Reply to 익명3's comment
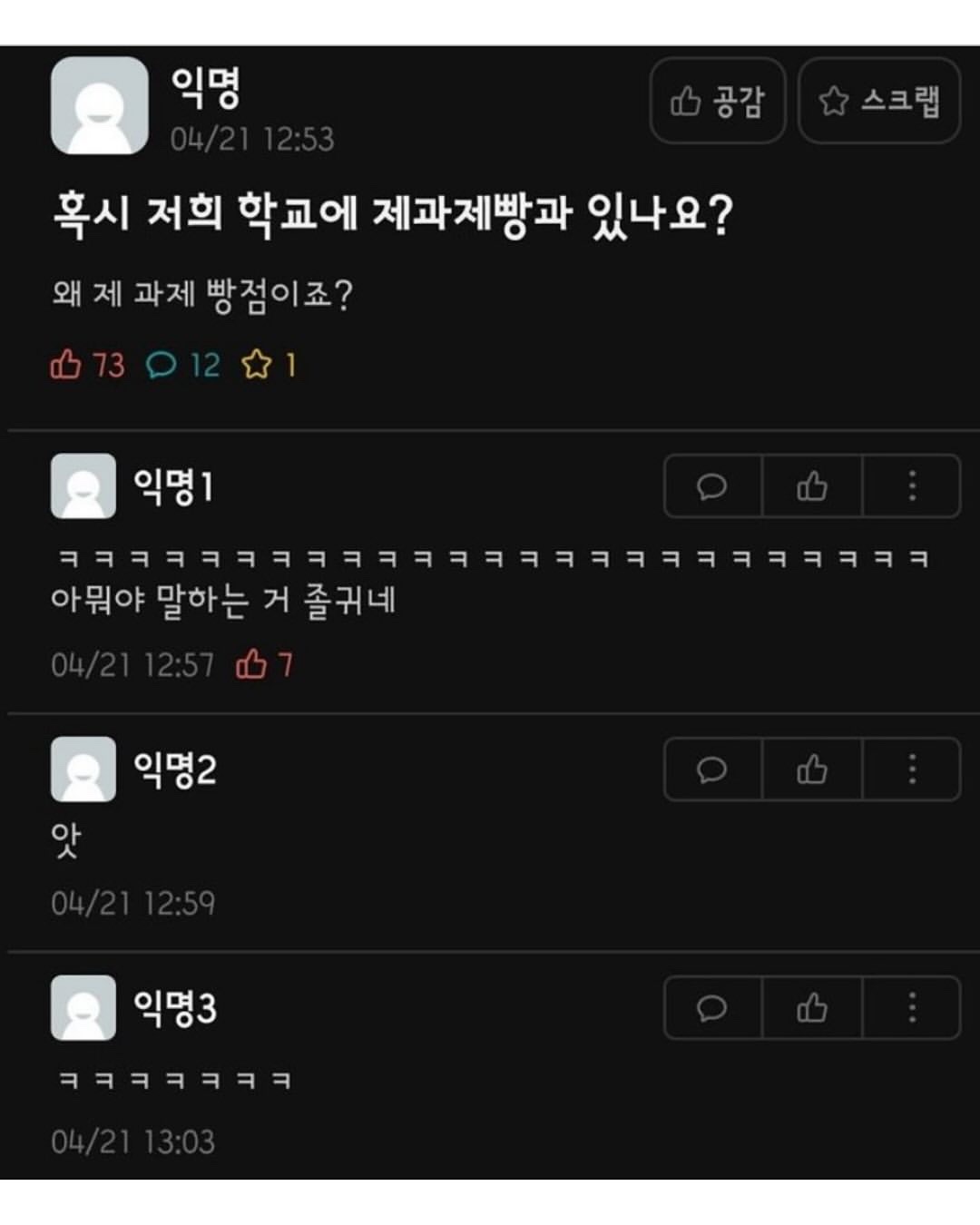This screenshot has height=1225, width=980. (x=712, y=1007)
